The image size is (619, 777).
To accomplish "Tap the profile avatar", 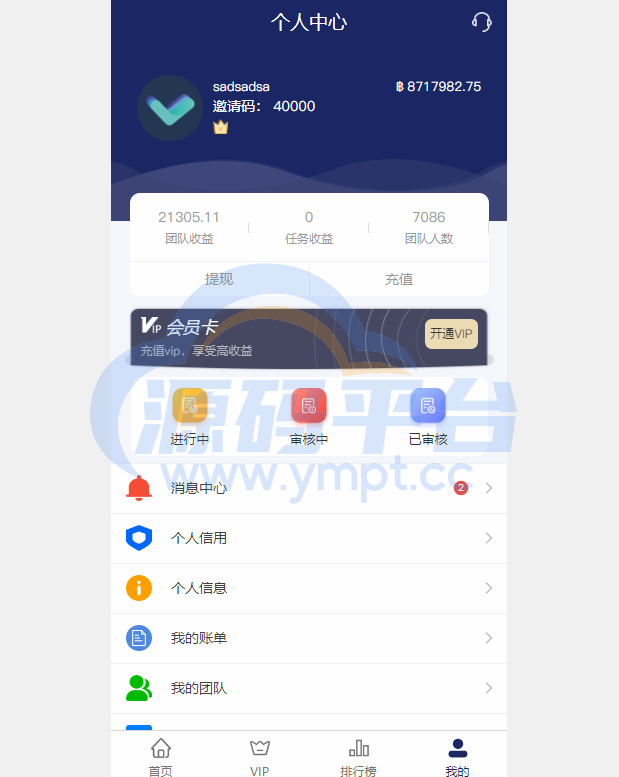I will pyautogui.click(x=169, y=107).
